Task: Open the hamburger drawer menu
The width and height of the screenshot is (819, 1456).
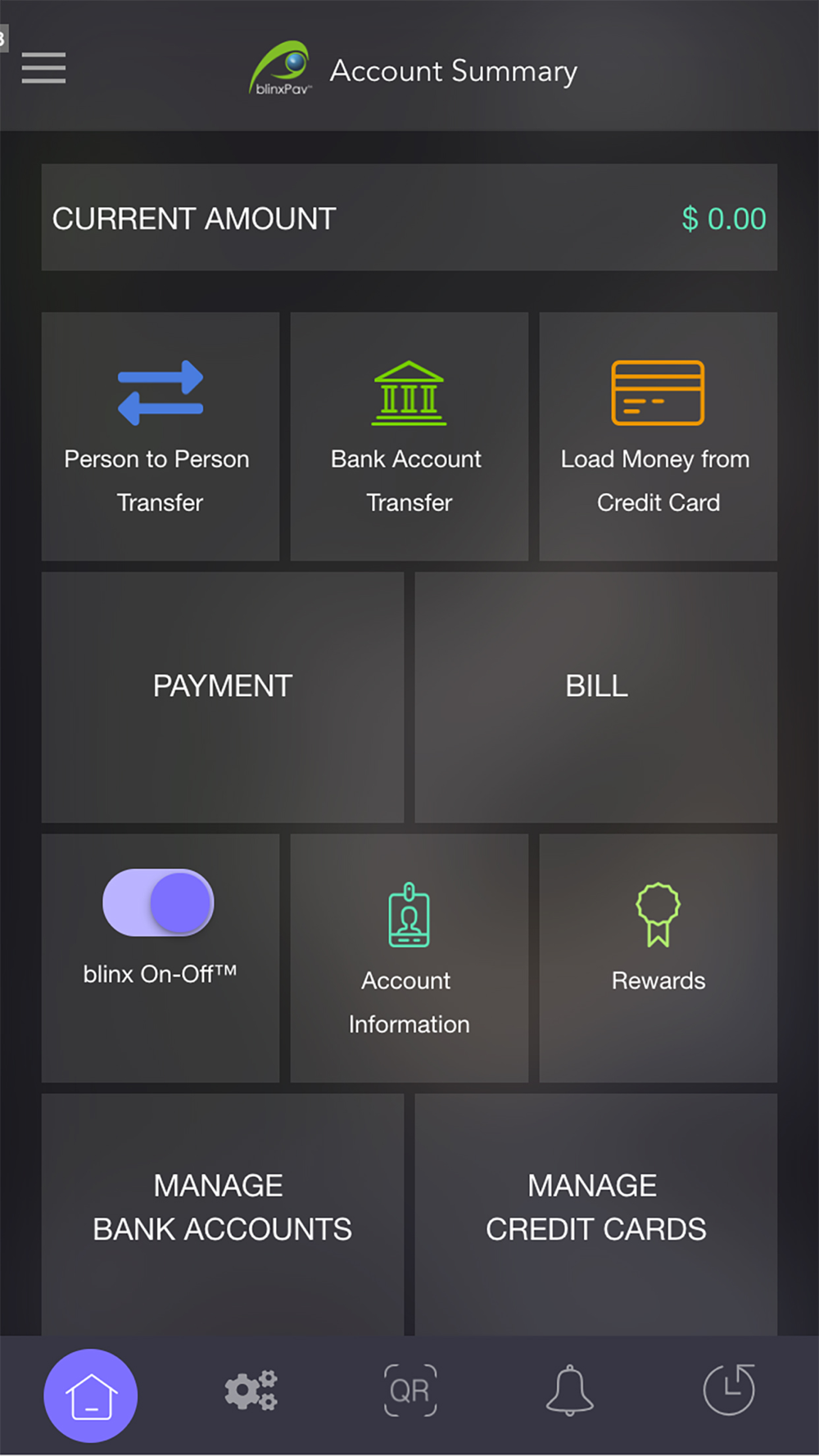Action: (43, 67)
